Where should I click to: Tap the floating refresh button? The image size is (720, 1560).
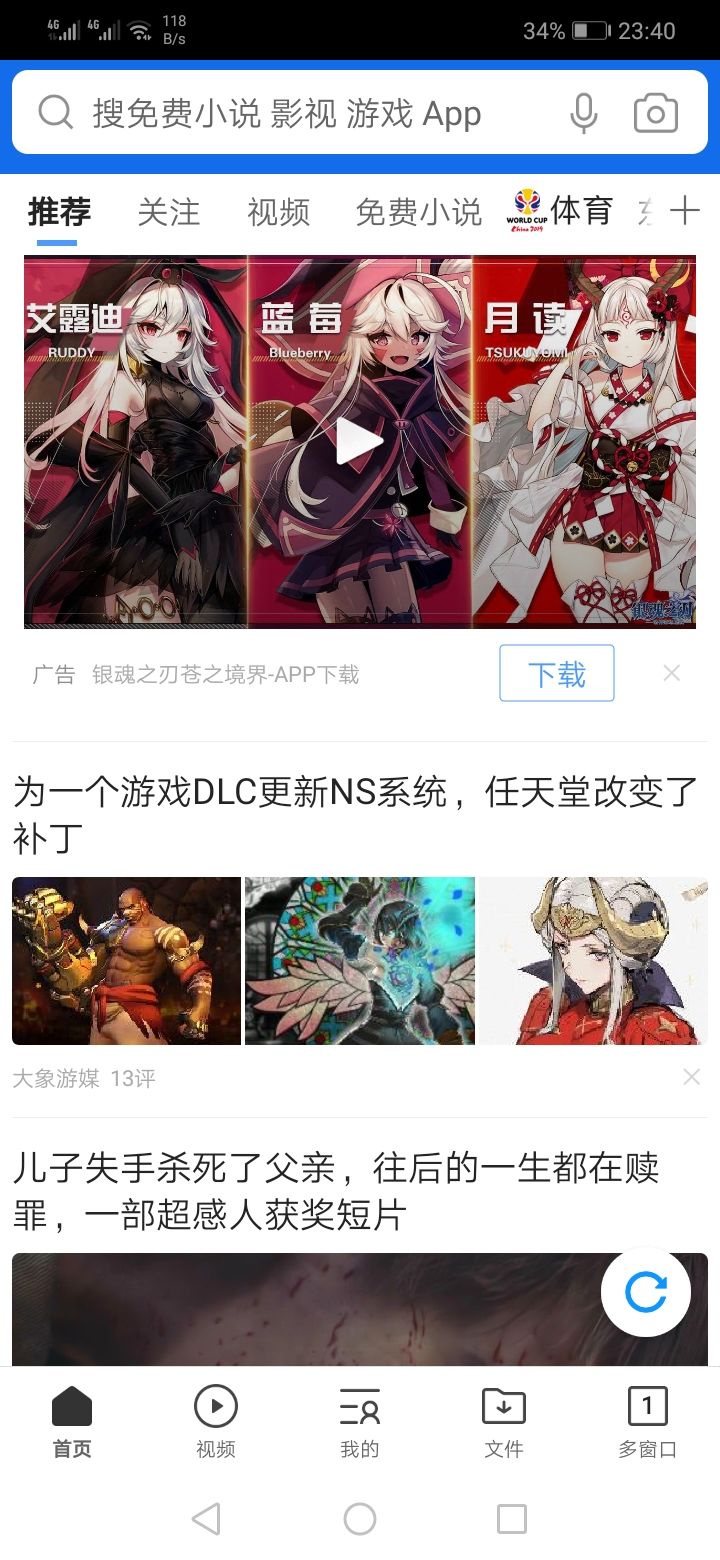click(647, 1291)
